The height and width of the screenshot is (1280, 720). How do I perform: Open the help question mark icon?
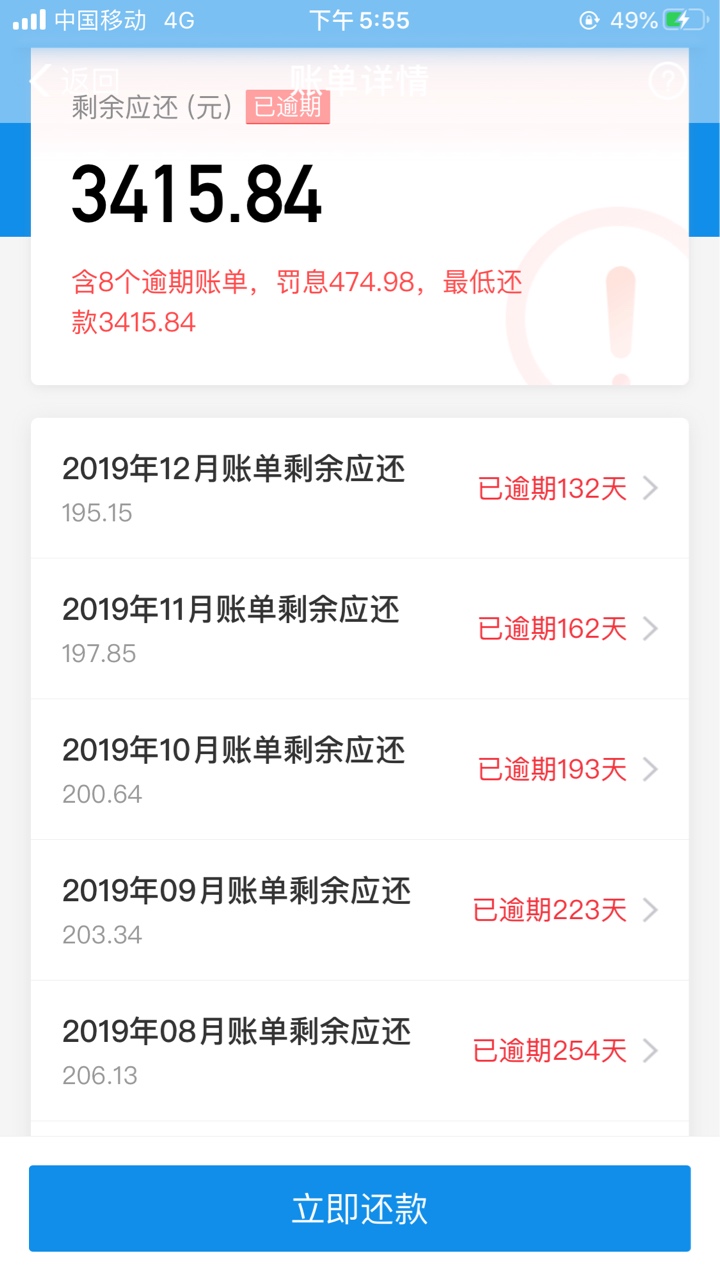pos(667,81)
